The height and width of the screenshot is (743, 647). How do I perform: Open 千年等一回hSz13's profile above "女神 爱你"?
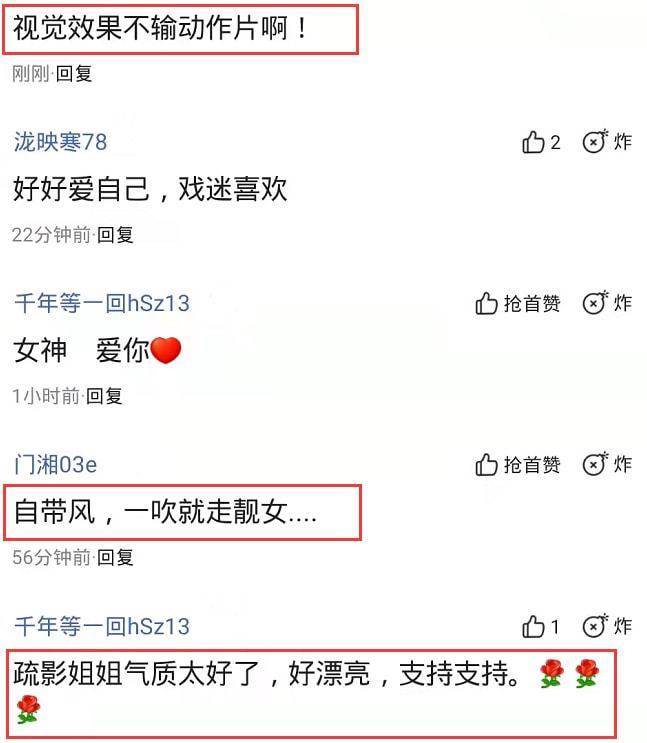click(101, 303)
